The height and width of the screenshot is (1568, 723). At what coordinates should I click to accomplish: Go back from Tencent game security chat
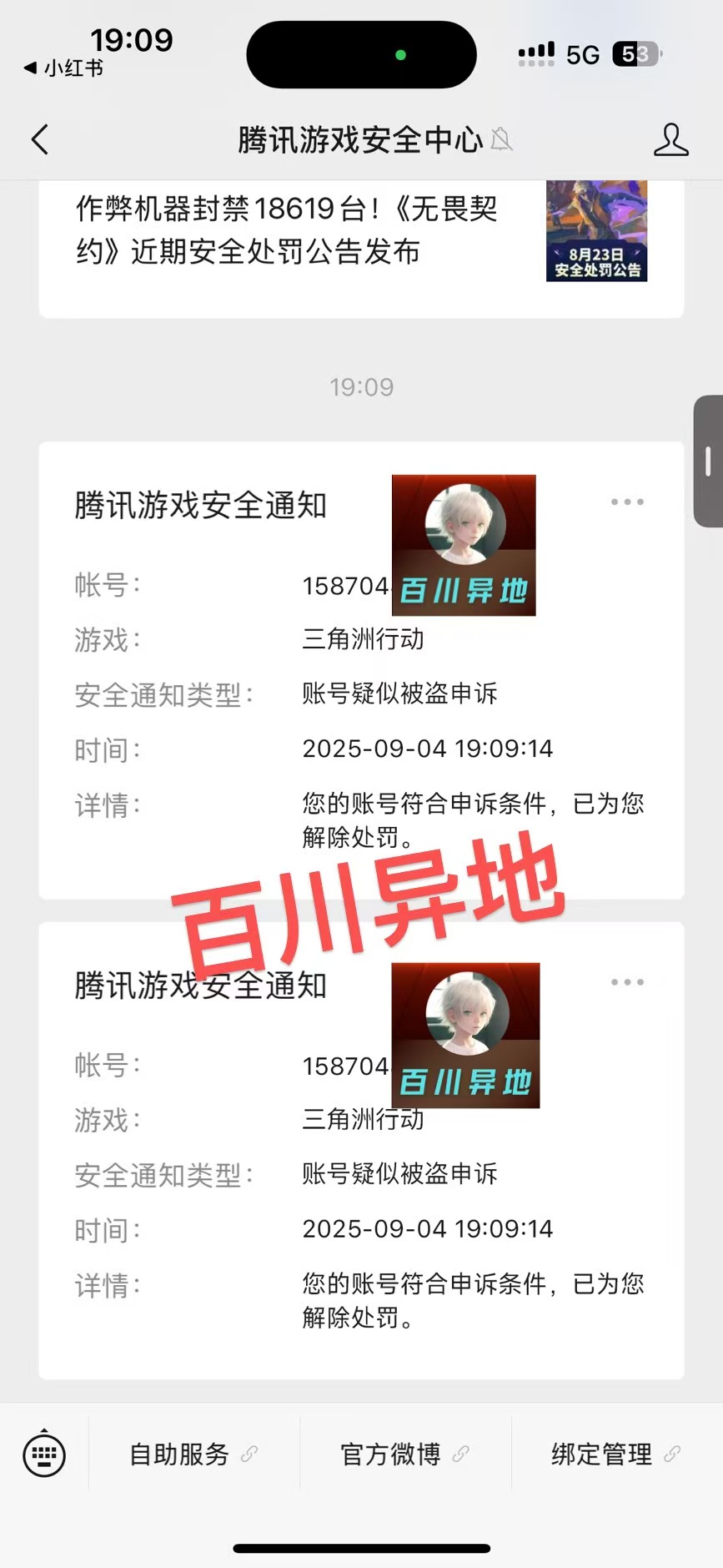[x=40, y=139]
